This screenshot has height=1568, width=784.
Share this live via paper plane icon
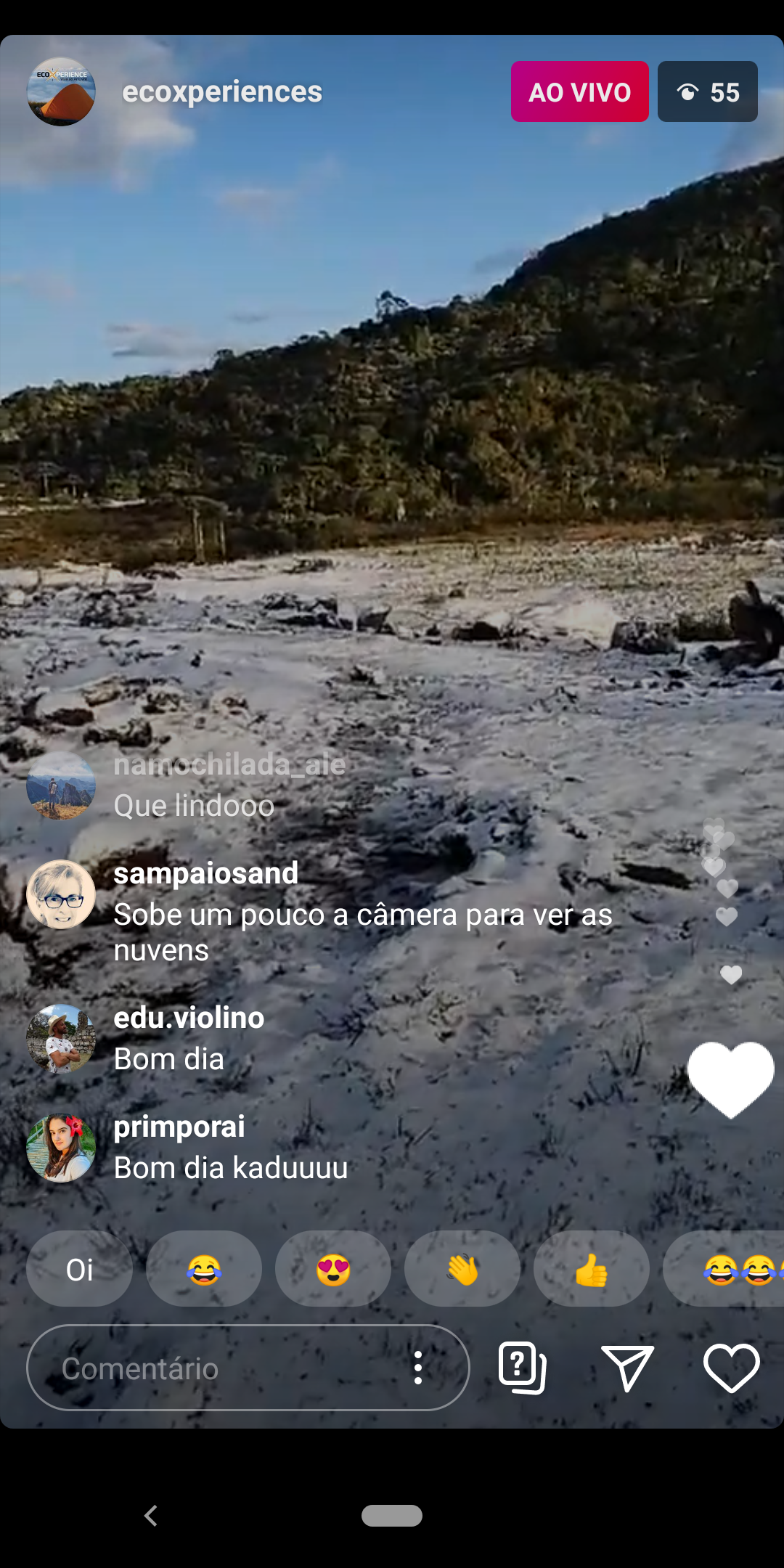coord(627,1368)
